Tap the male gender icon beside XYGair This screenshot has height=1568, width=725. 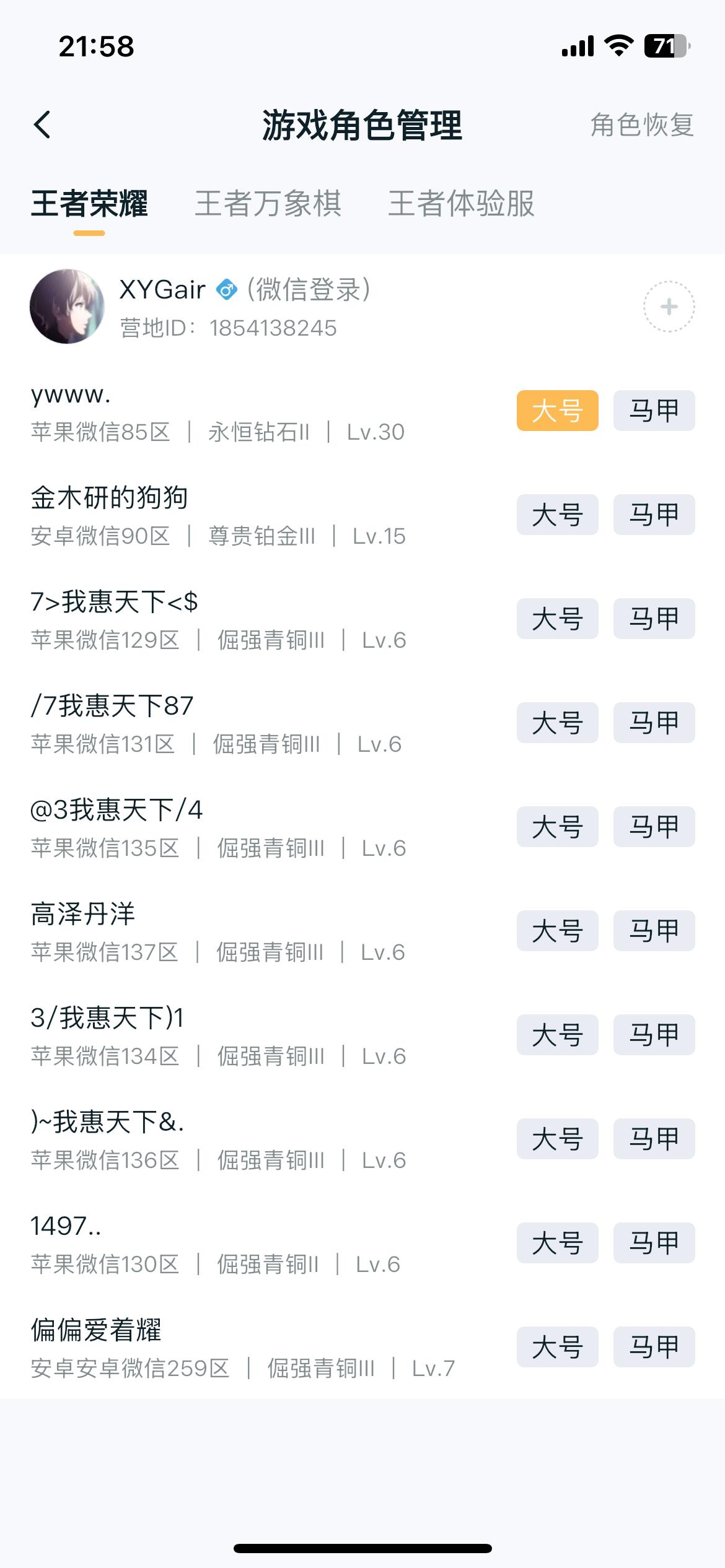click(226, 290)
